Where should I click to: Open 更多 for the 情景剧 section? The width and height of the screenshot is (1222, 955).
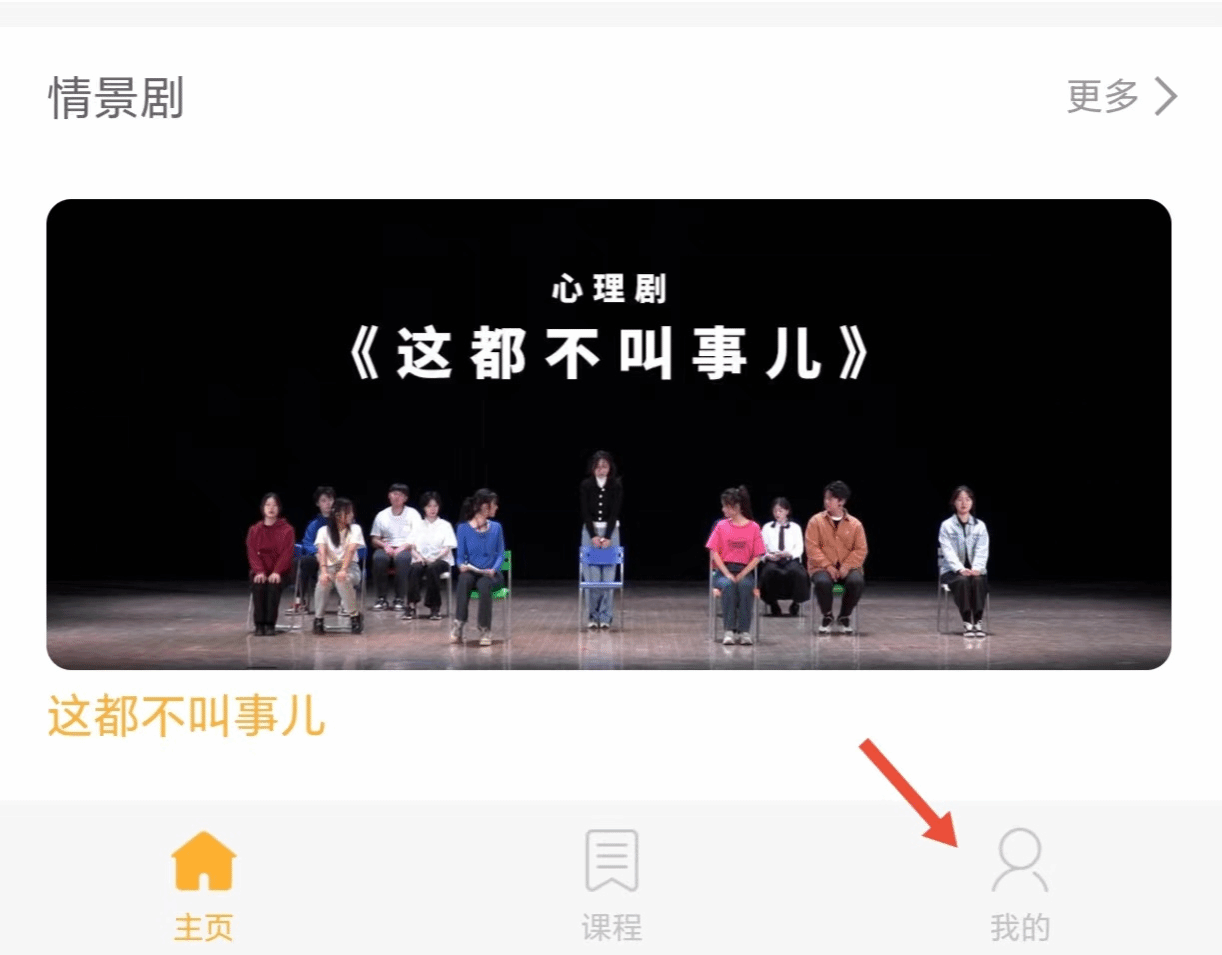[x=1121, y=97]
